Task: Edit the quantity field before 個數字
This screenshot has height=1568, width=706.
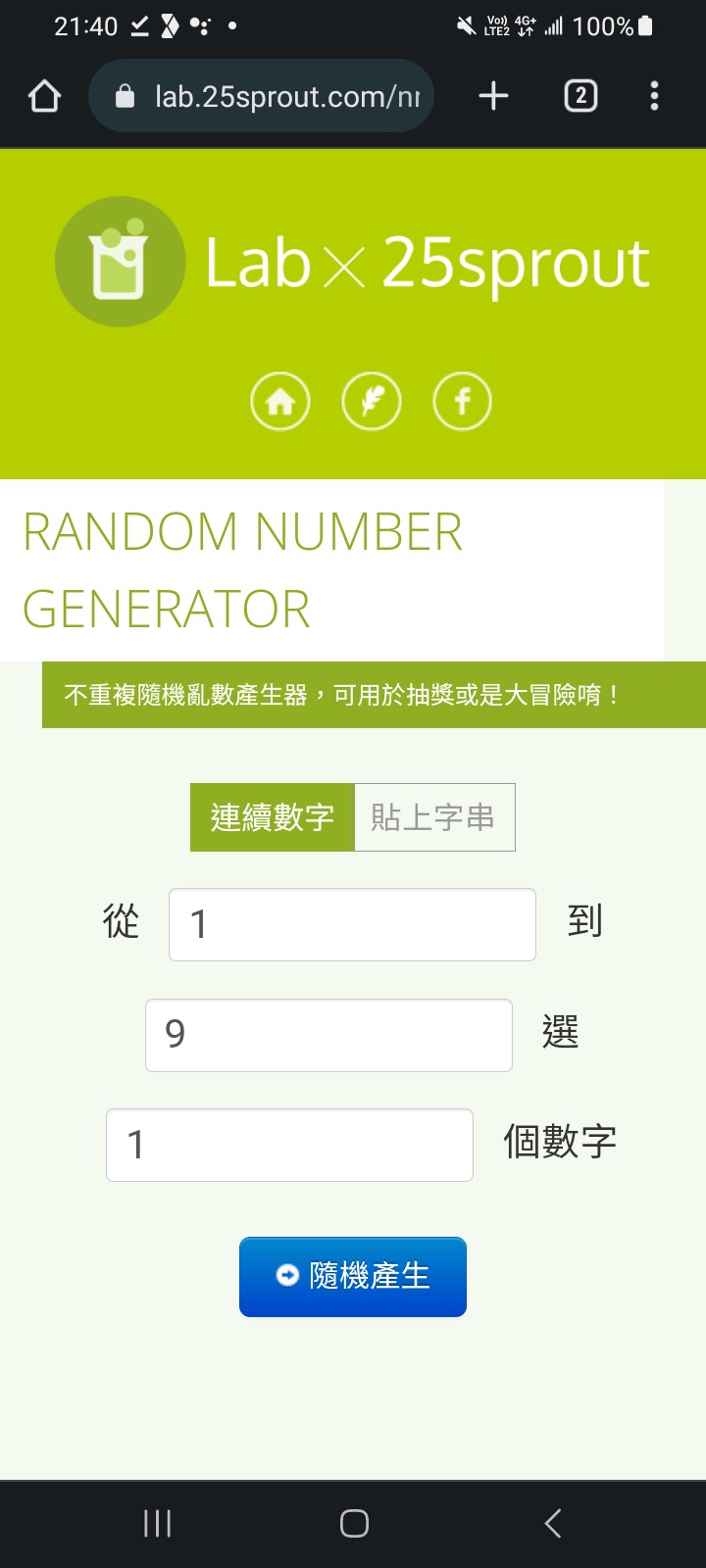Action: click(x=289, y=1145)
